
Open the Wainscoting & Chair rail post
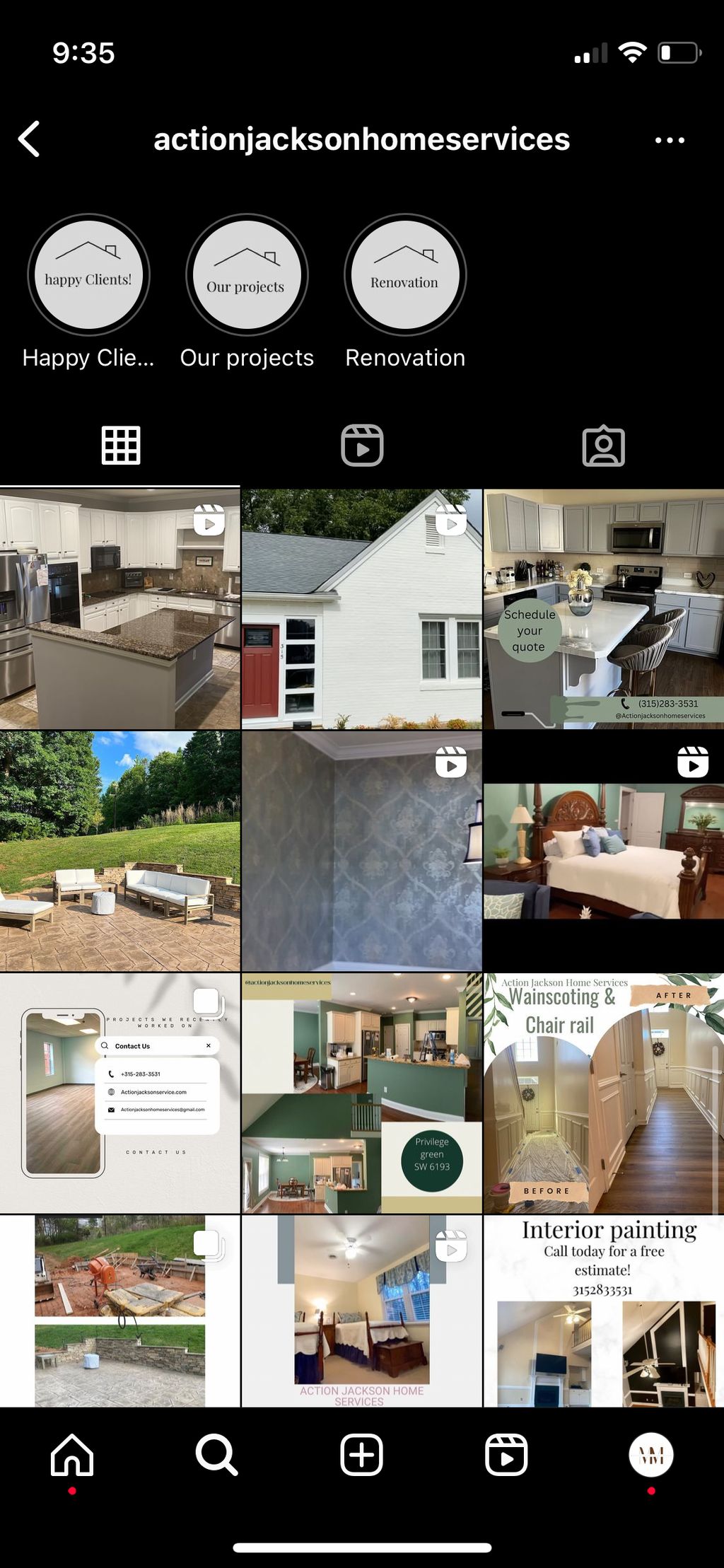point(603,1093)
